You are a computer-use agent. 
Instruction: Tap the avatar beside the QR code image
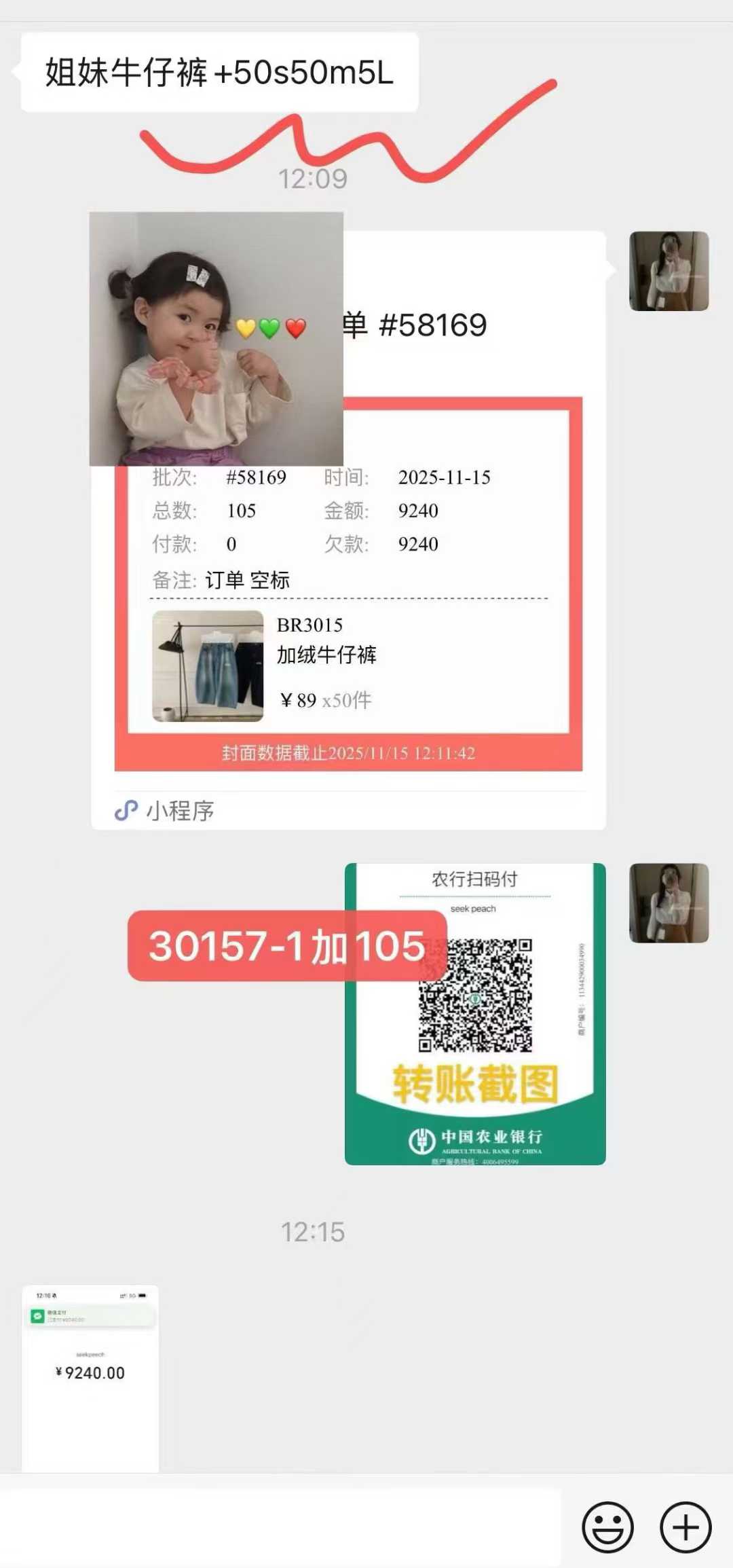tap(669, 902)
